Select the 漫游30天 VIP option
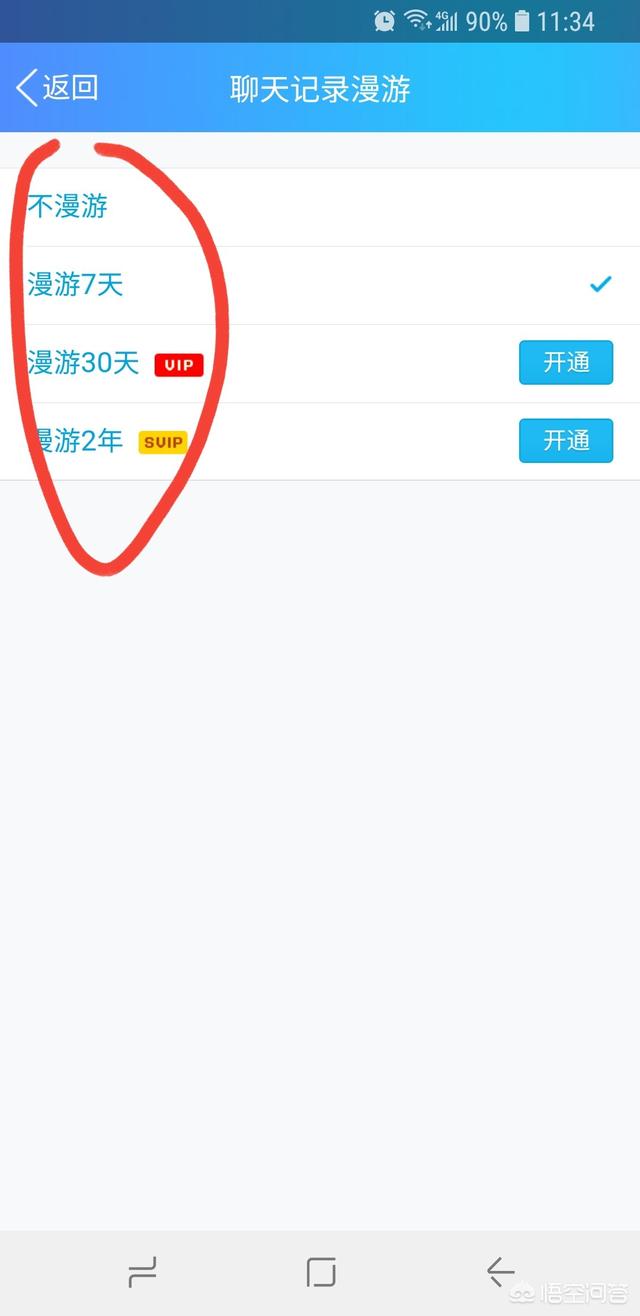Screen dimensions: 640x1316 [x=84, y=363]
